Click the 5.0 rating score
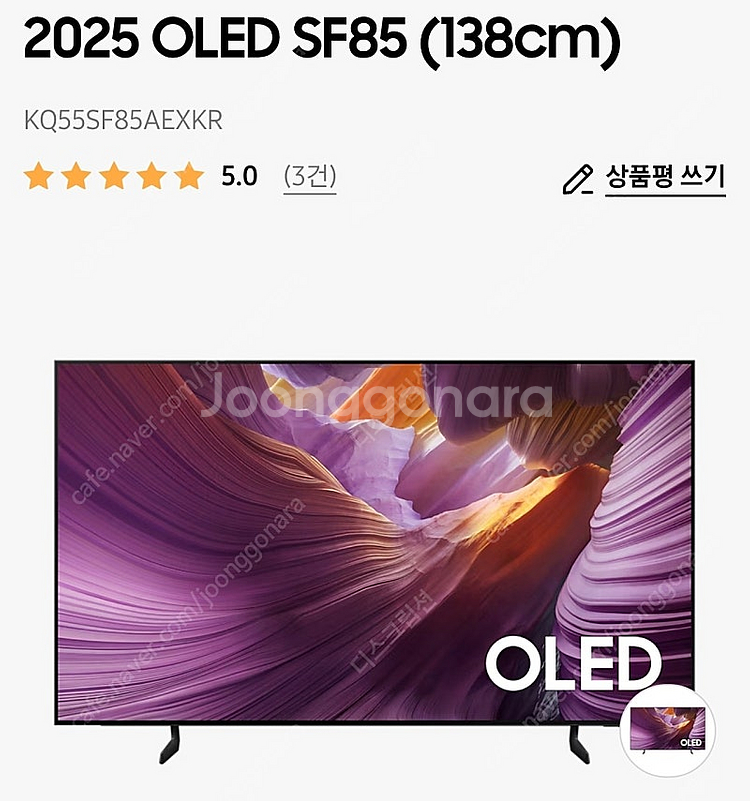Image resolution: width=750 pixels, height=801 pixels. click(237, 174)
